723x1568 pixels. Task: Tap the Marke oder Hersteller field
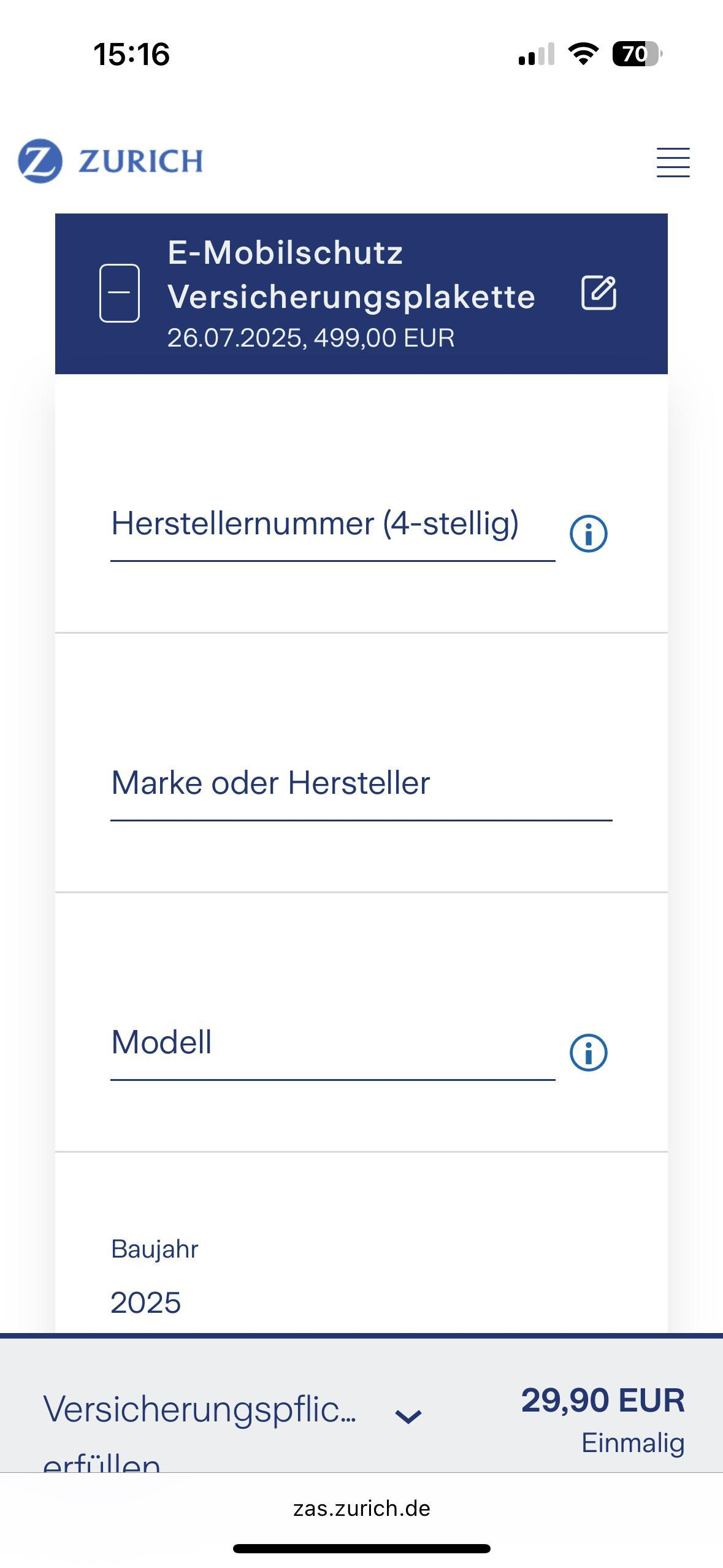361,785
